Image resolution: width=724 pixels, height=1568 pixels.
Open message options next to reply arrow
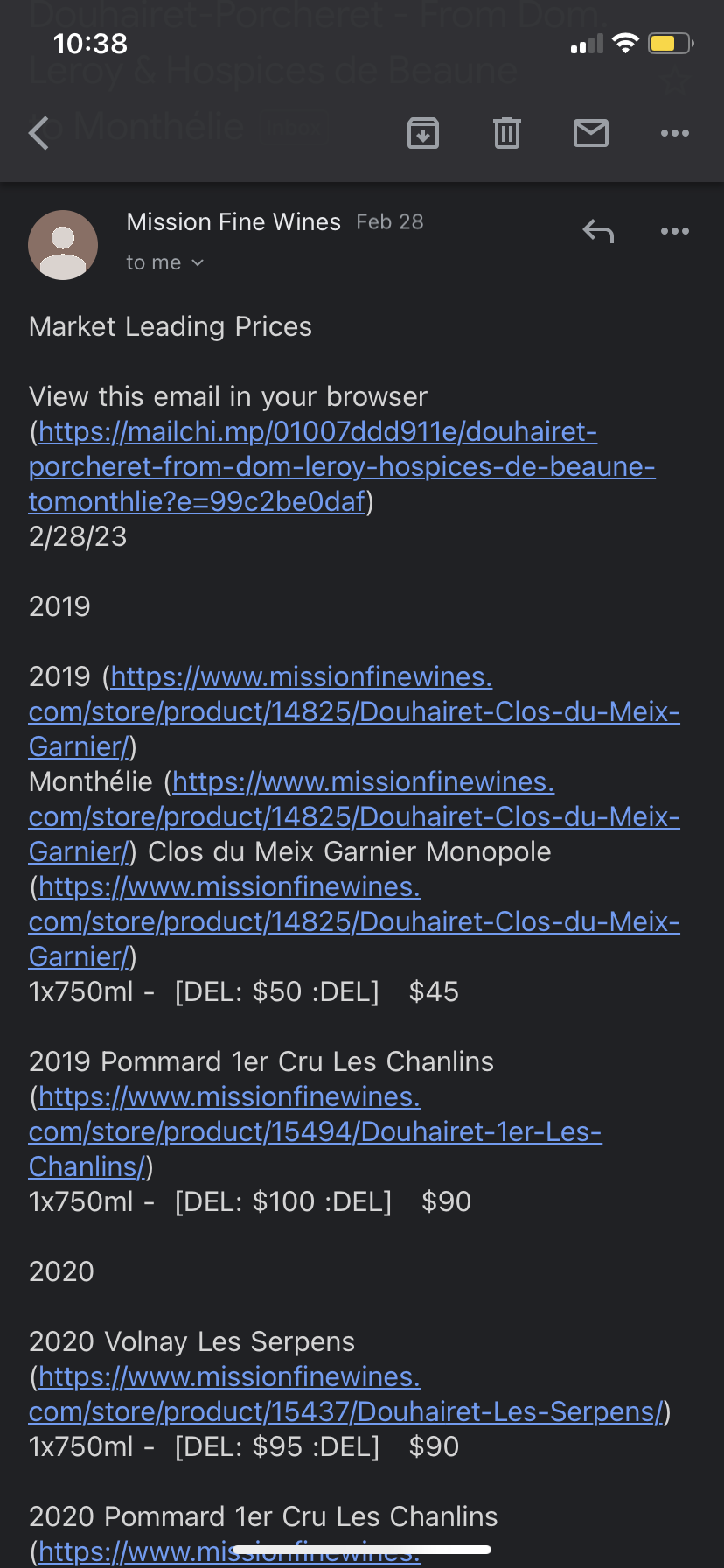point(675,231)
